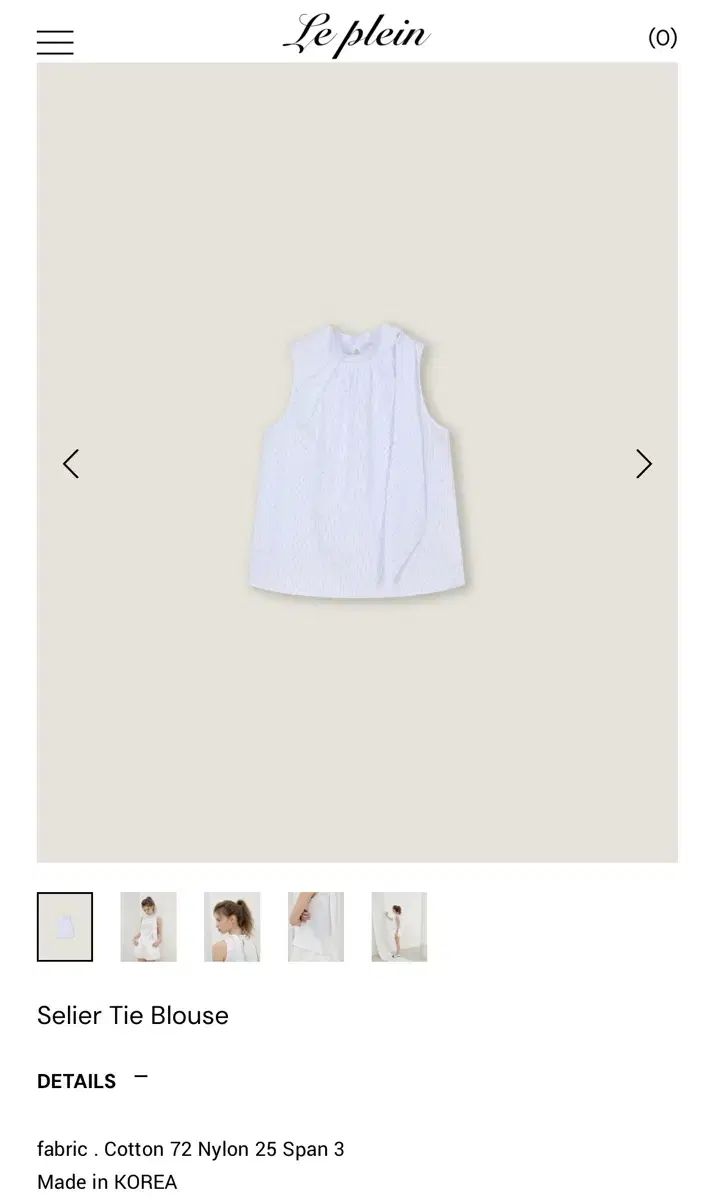Select the third thumbnail showing ponytail back view

click(232, 927)
